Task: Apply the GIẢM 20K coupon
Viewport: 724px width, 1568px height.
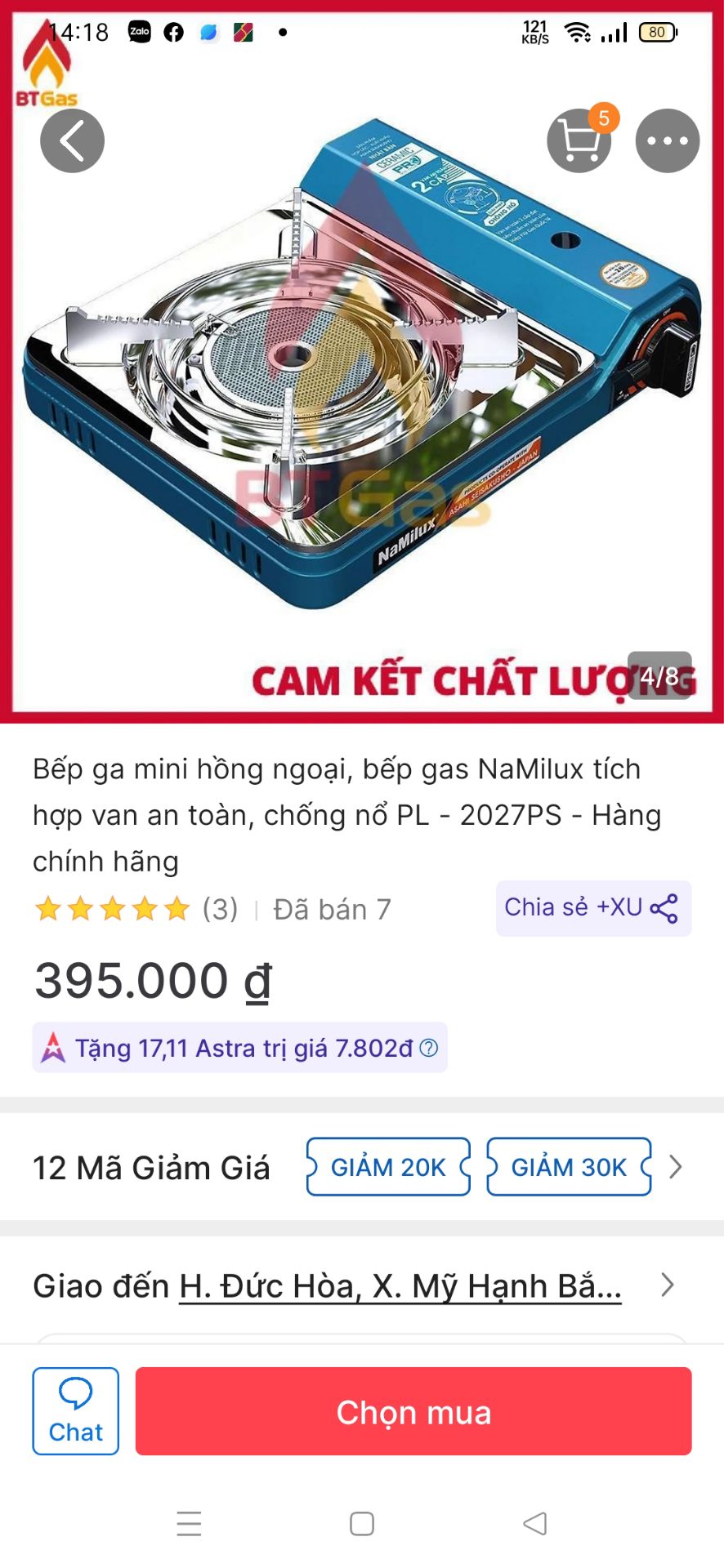Action: pyautogui.click(x=387, y=1167)
